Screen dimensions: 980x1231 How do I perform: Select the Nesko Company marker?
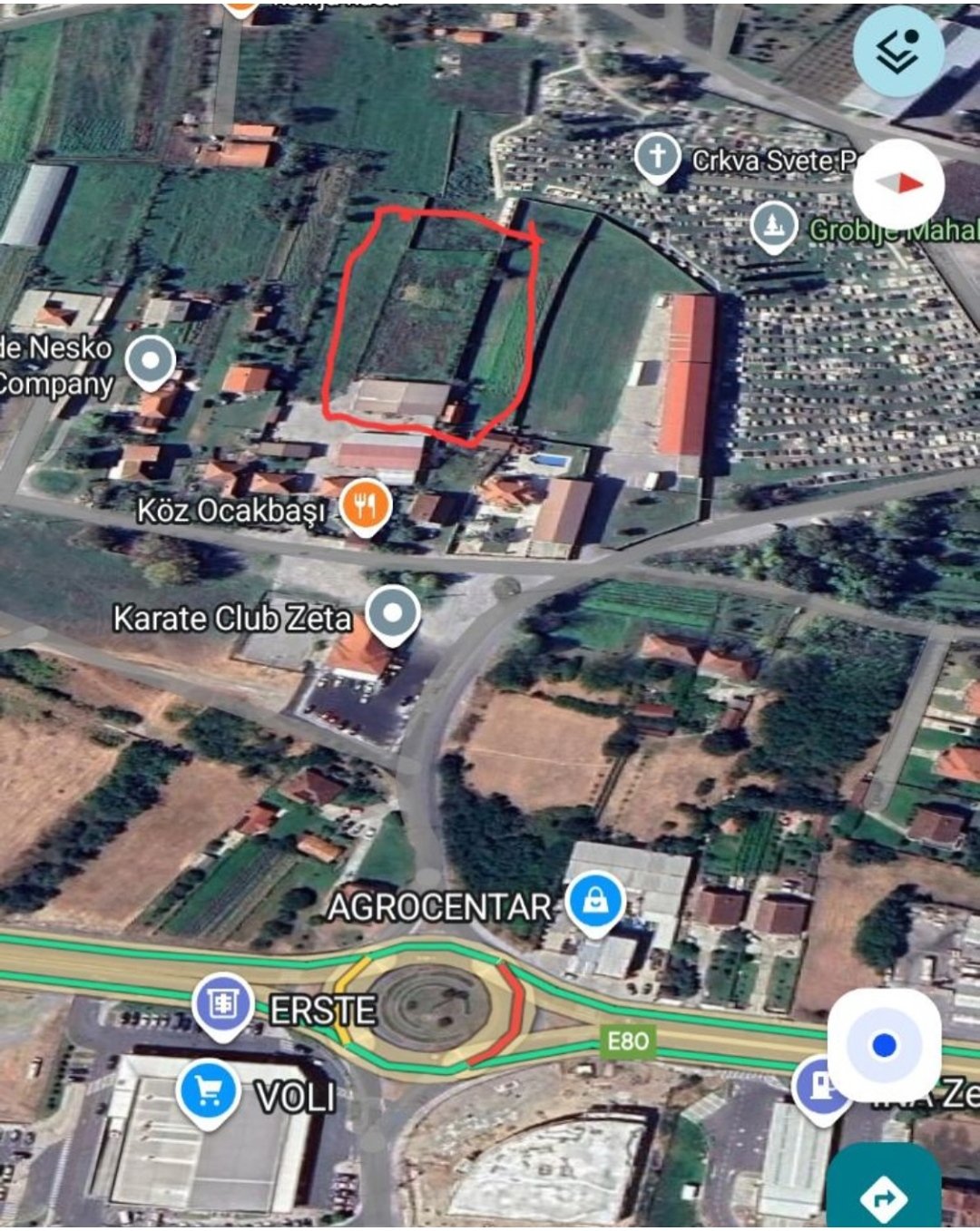tap(151, 361)
